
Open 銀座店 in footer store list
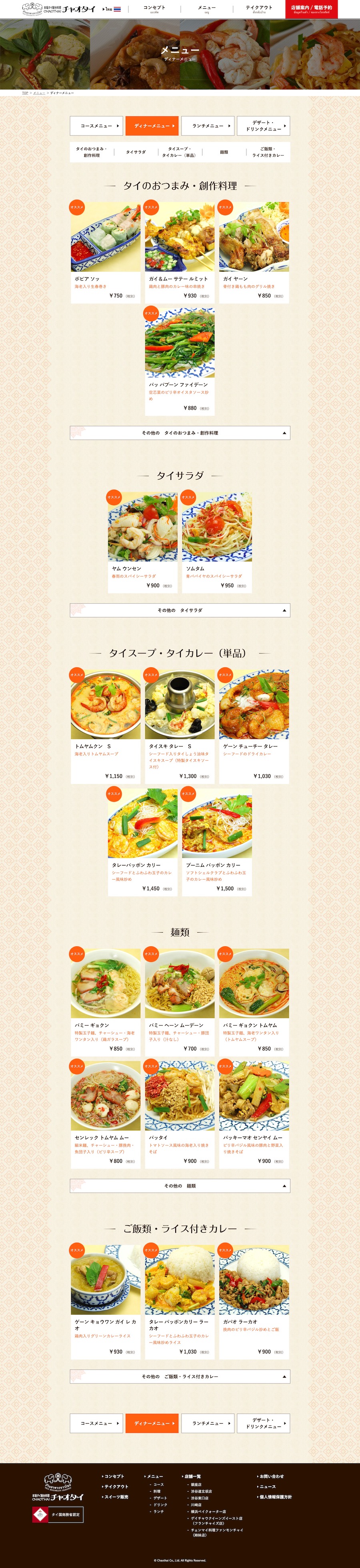[x=196, y=1484]
